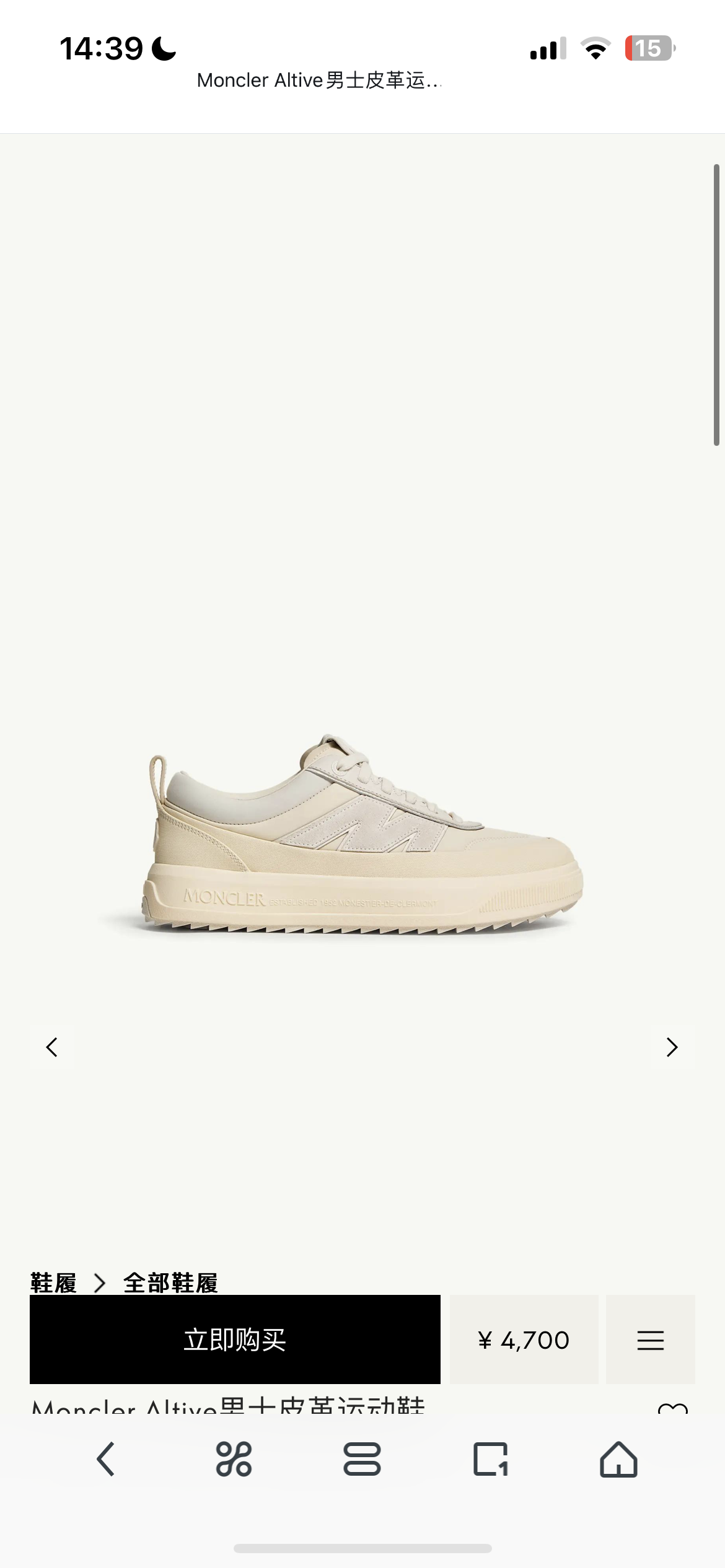Tap the price button showing ¥ 4,700
This screenshot has width=725, height=1568.
tap(524, 1339)
